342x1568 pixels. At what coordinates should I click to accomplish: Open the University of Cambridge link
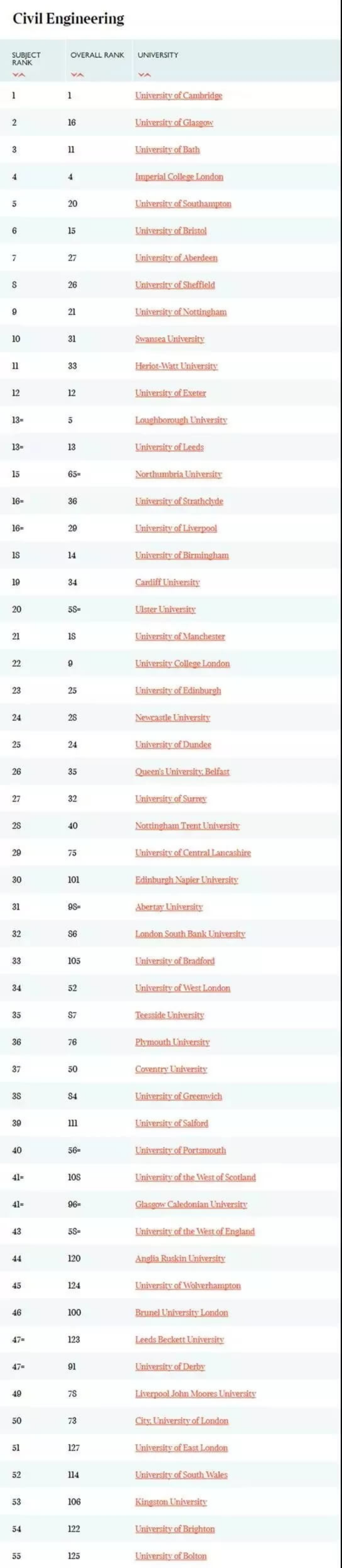click(x=179, y=96)
